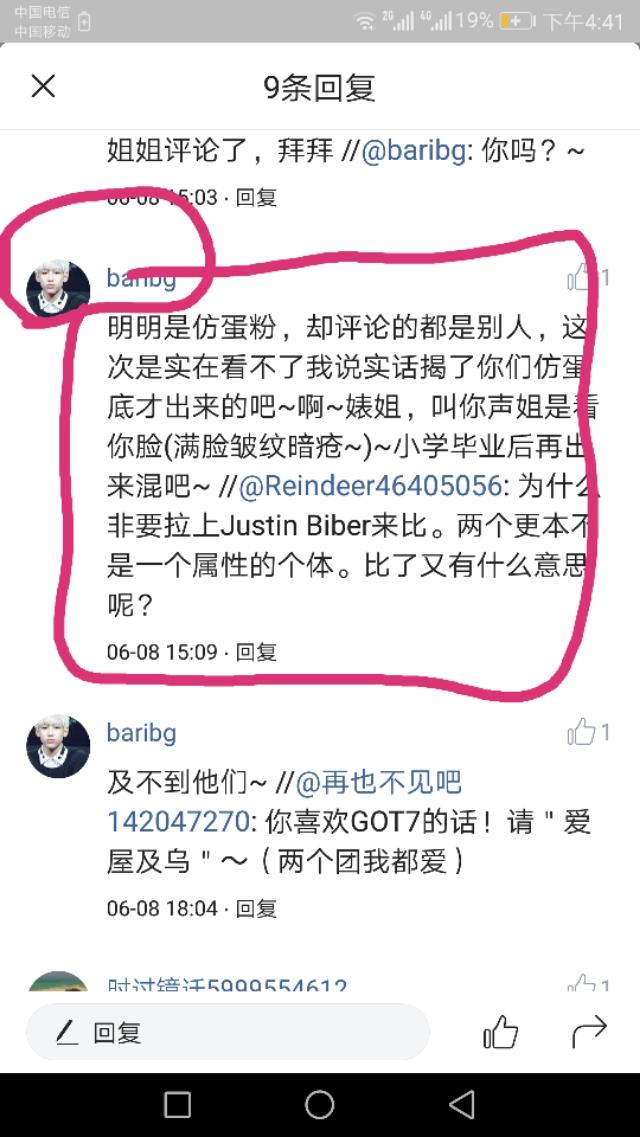Return to the home screen
The height and width of the screenshot is (1137, 640).
[x=320, y=1104]
